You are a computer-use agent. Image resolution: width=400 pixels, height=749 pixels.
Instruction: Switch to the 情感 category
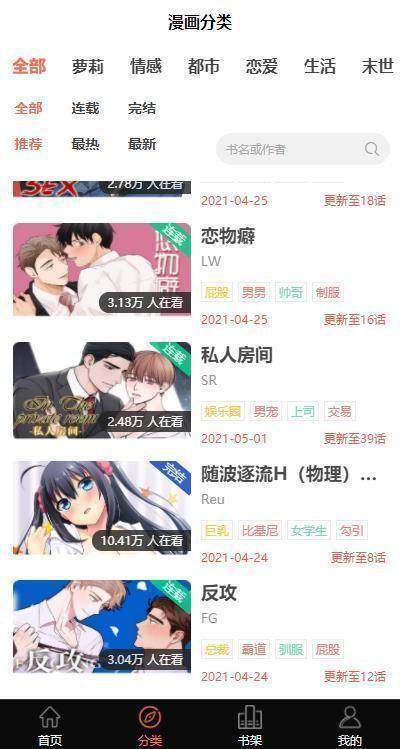tap(146, 66)
